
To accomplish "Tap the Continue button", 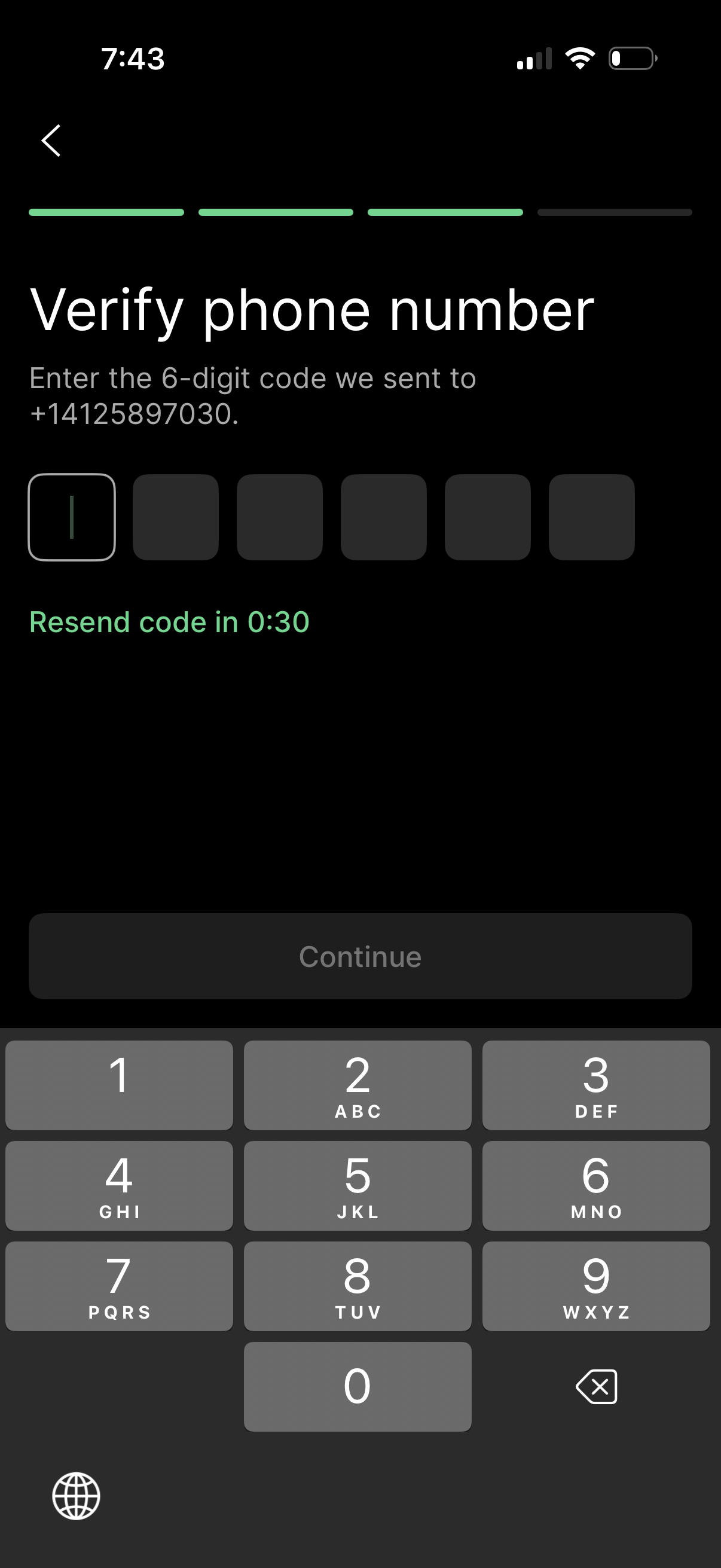I will click(x=360, y=956).
